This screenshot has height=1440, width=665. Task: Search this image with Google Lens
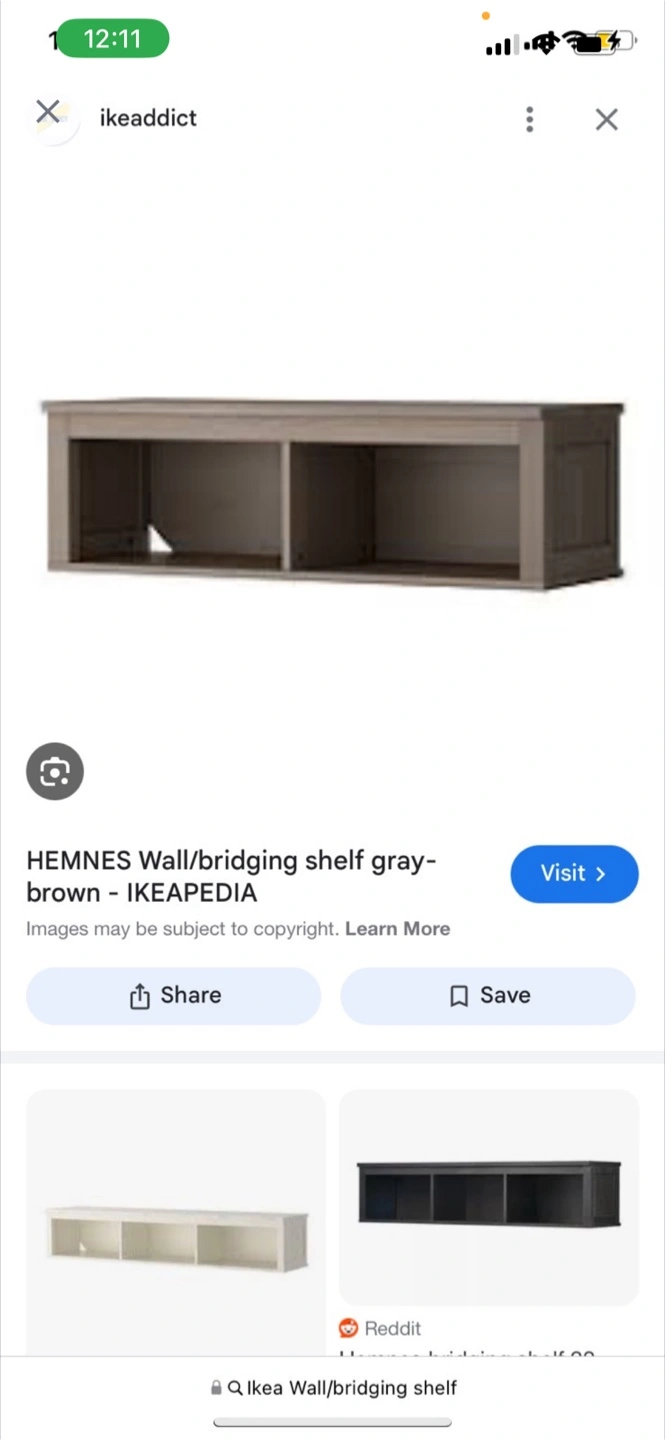tap(55, 771)
